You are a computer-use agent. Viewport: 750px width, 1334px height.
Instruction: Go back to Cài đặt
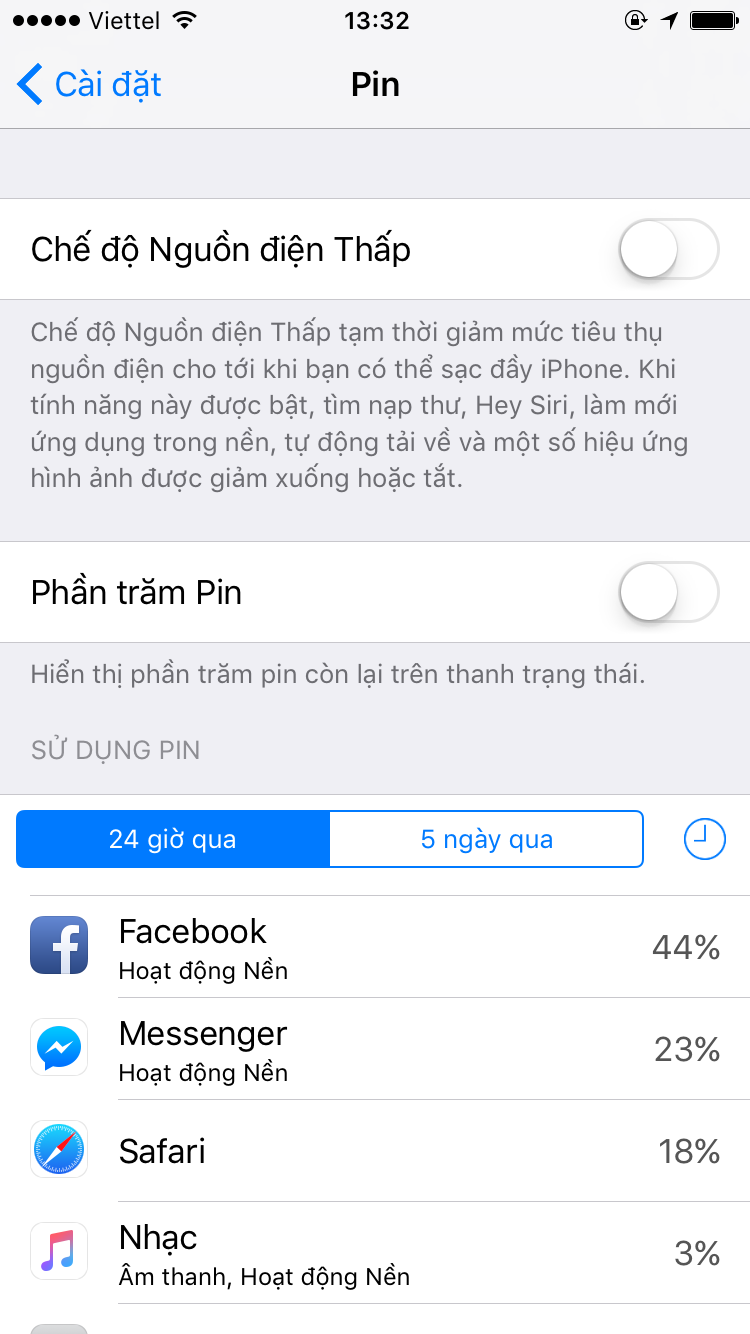89,85
